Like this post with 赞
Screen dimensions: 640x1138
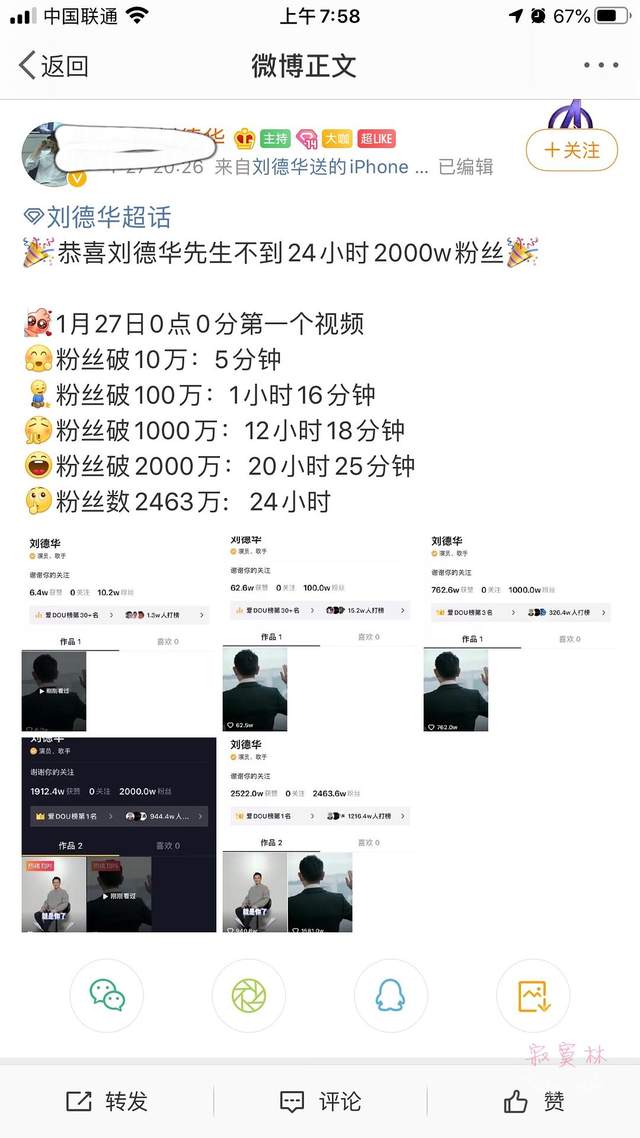click(x=534, y=1101)
